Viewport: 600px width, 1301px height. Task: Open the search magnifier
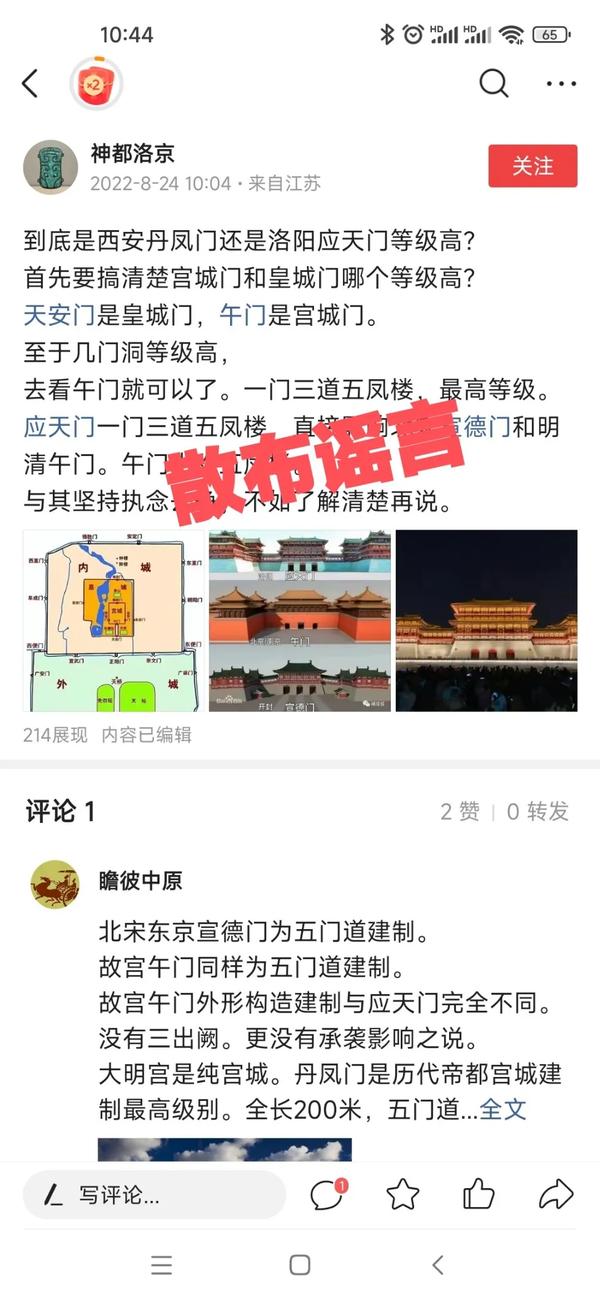pyautogui.click(x=493, y=84)
